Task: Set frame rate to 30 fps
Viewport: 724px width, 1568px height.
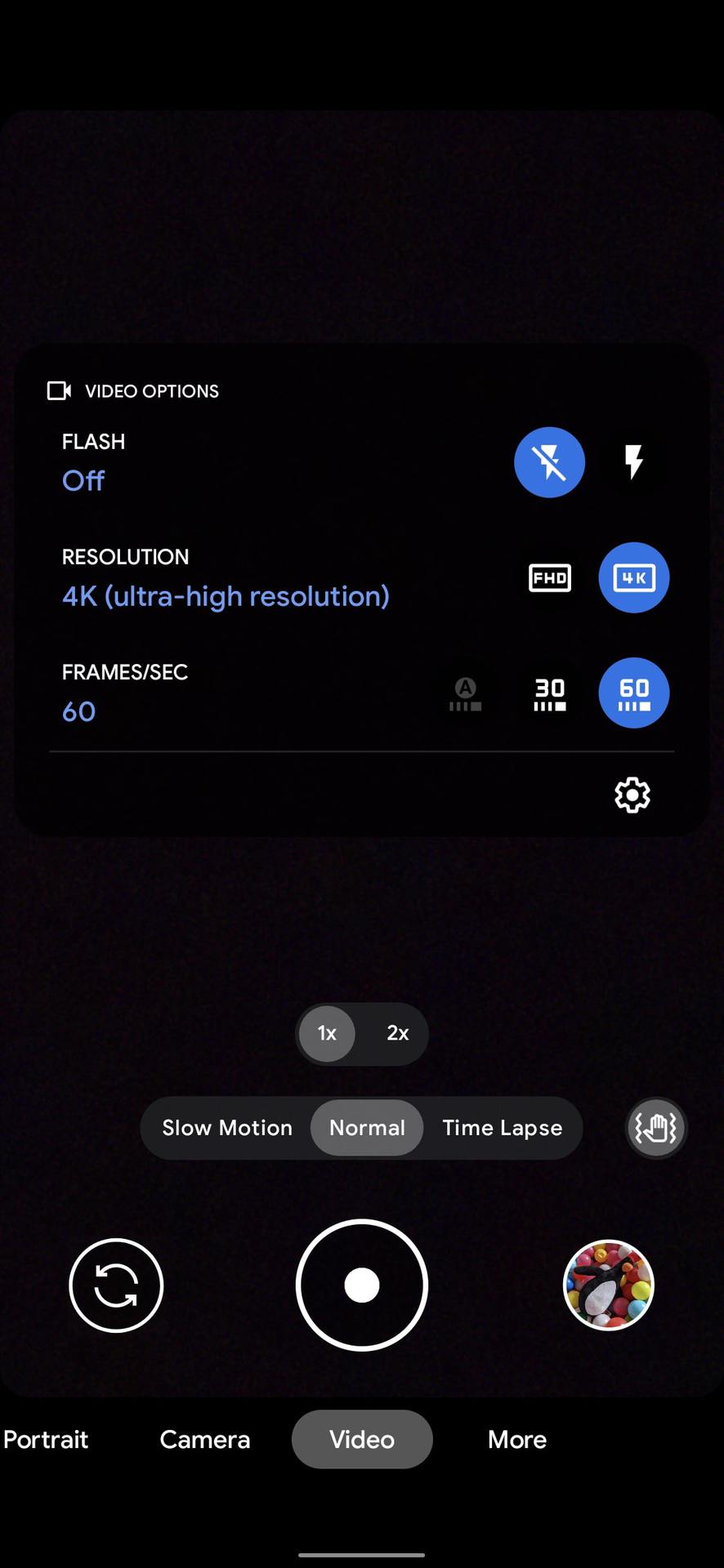Action: [x=549, y=693]
